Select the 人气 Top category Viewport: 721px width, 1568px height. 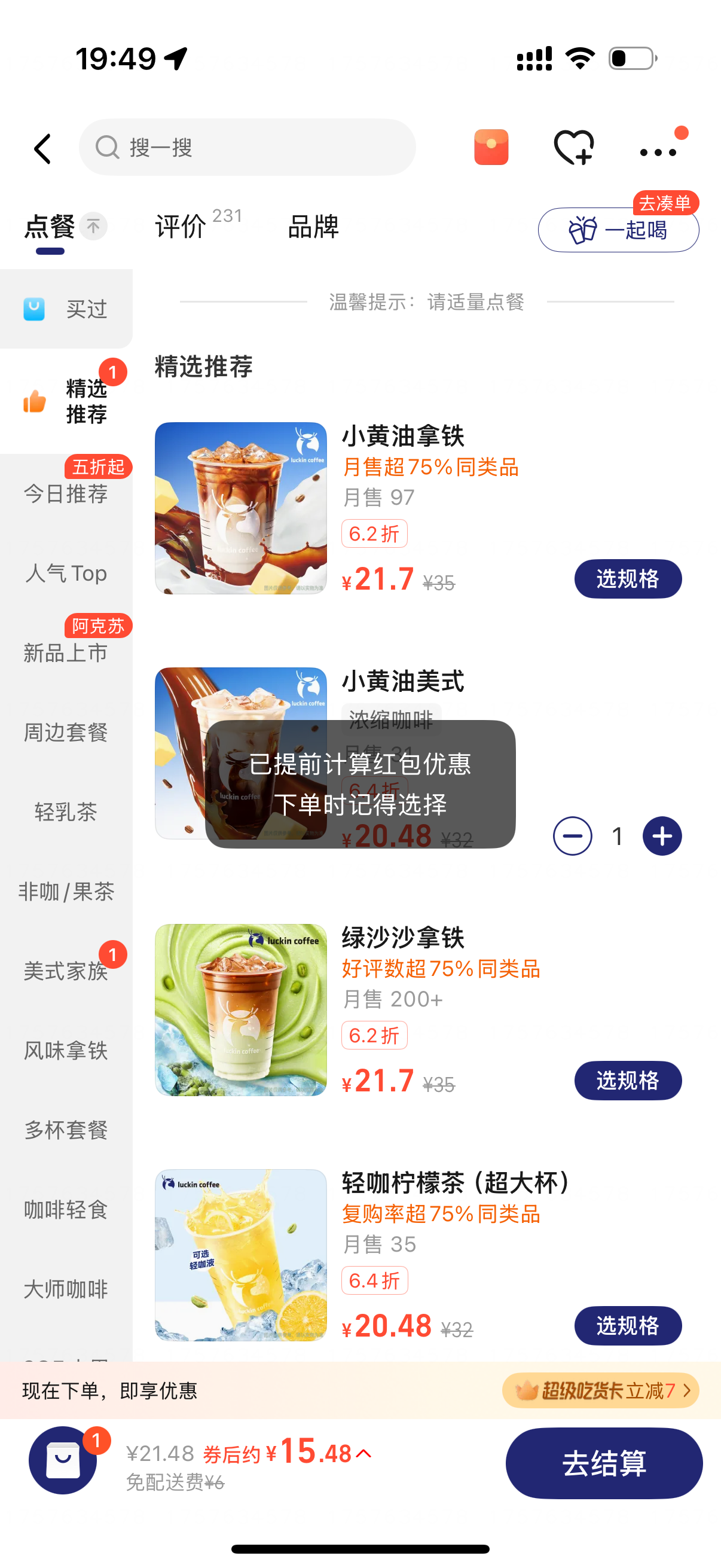66,573
